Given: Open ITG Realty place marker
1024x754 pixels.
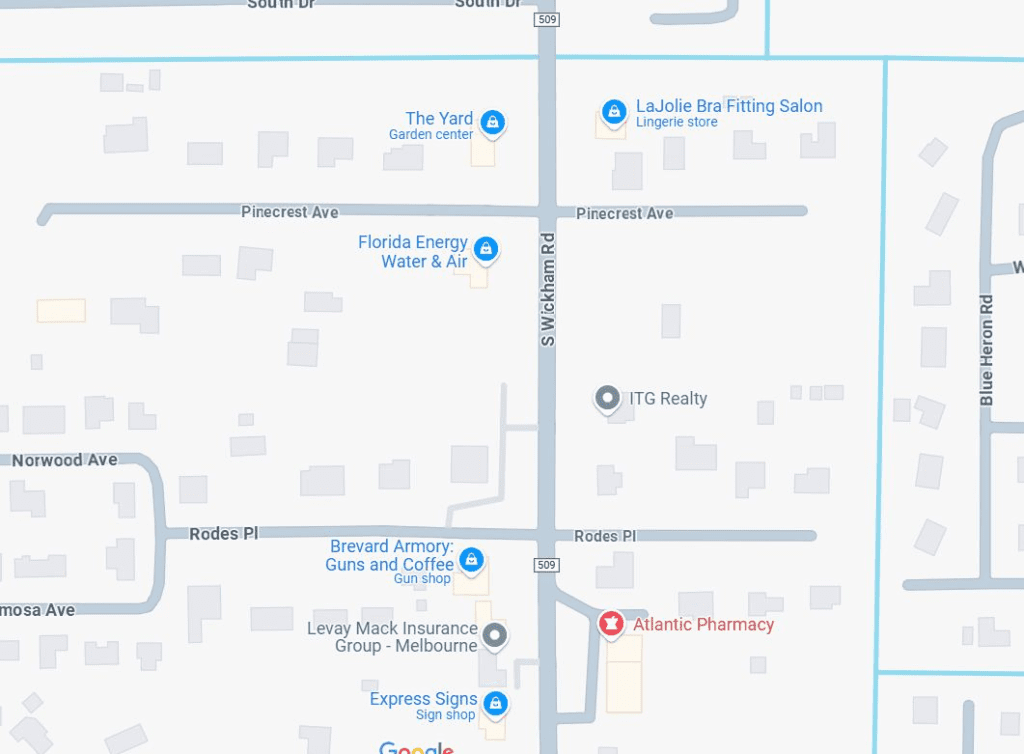Looking at the screenshot, I should click(607, 398).
